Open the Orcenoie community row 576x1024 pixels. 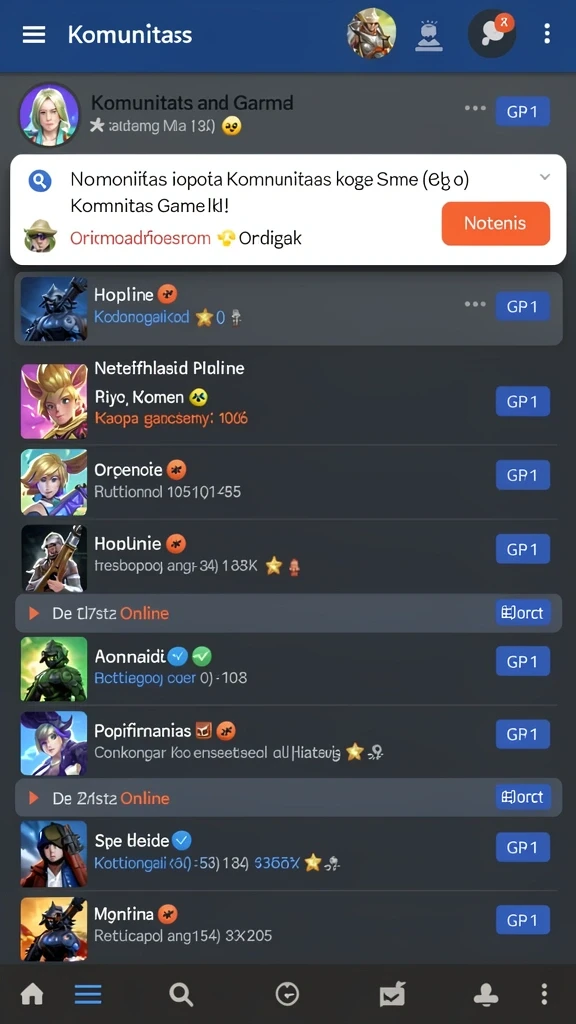pyautogui.click(x=288, y=482)
